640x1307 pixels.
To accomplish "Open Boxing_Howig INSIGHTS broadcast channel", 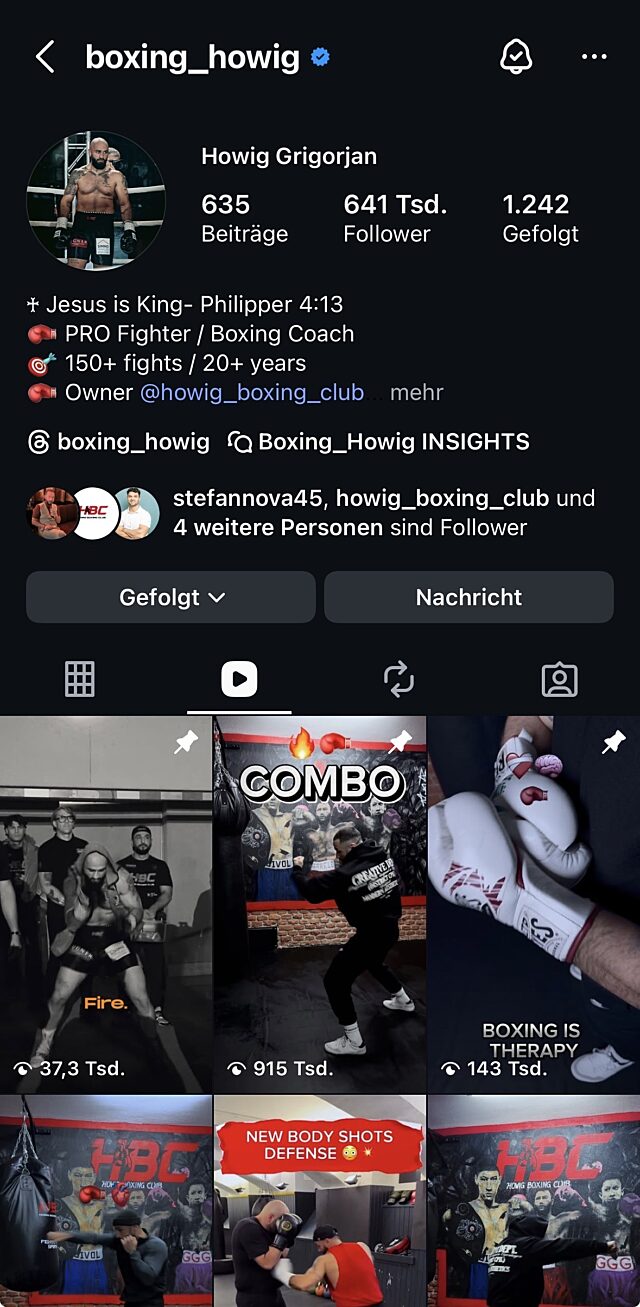I will (x=380, y=442).
